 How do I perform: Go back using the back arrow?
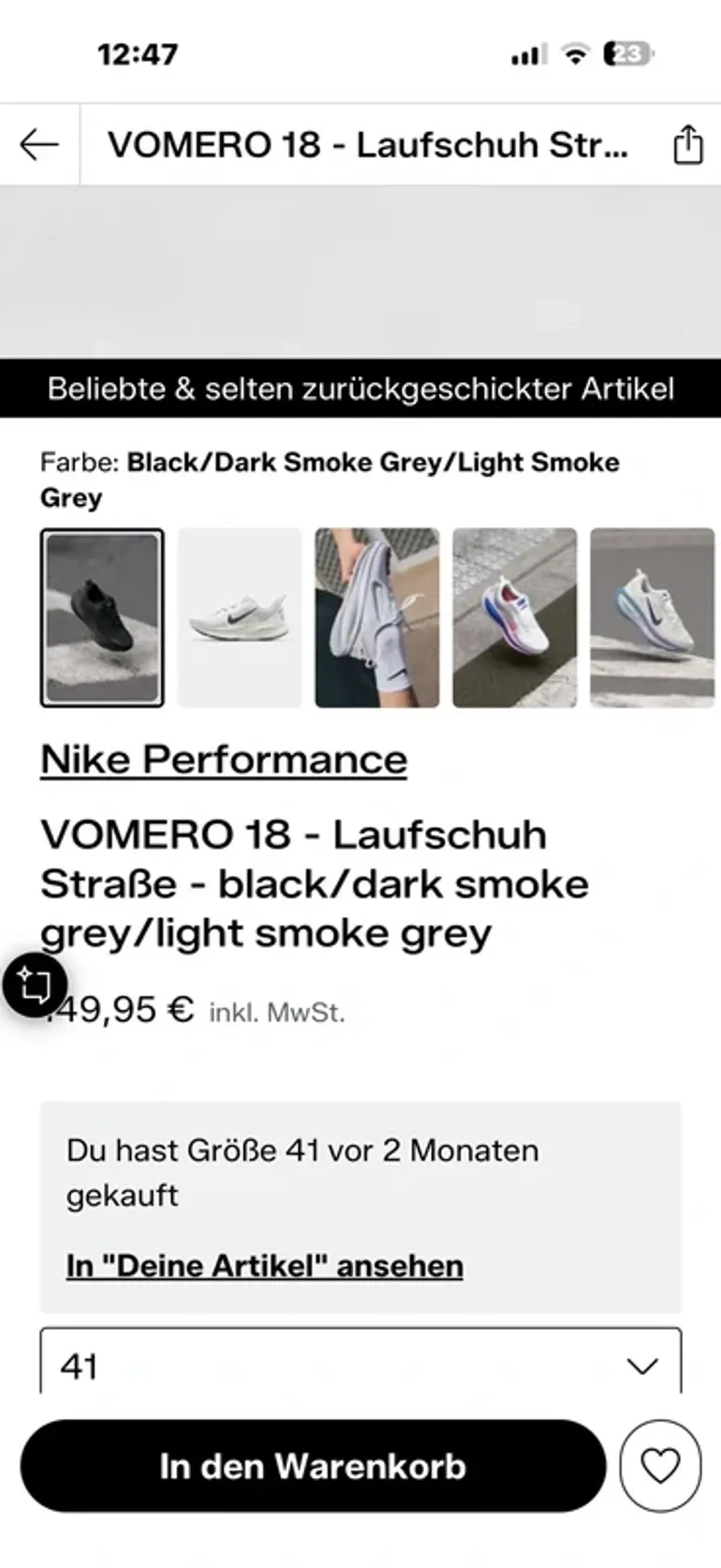pyautogui.click(x=39, y=145)
